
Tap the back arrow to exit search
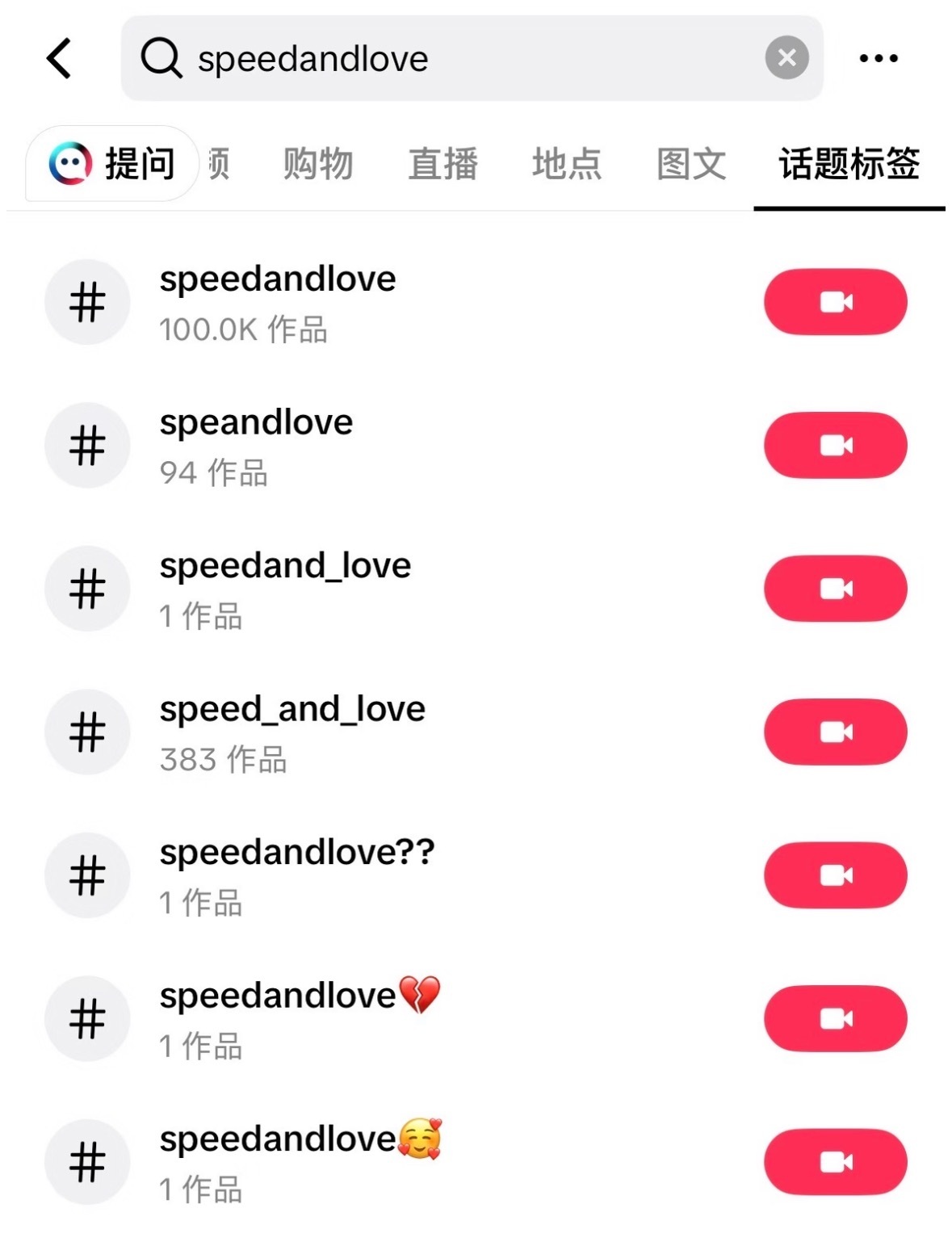click(58, 58)
